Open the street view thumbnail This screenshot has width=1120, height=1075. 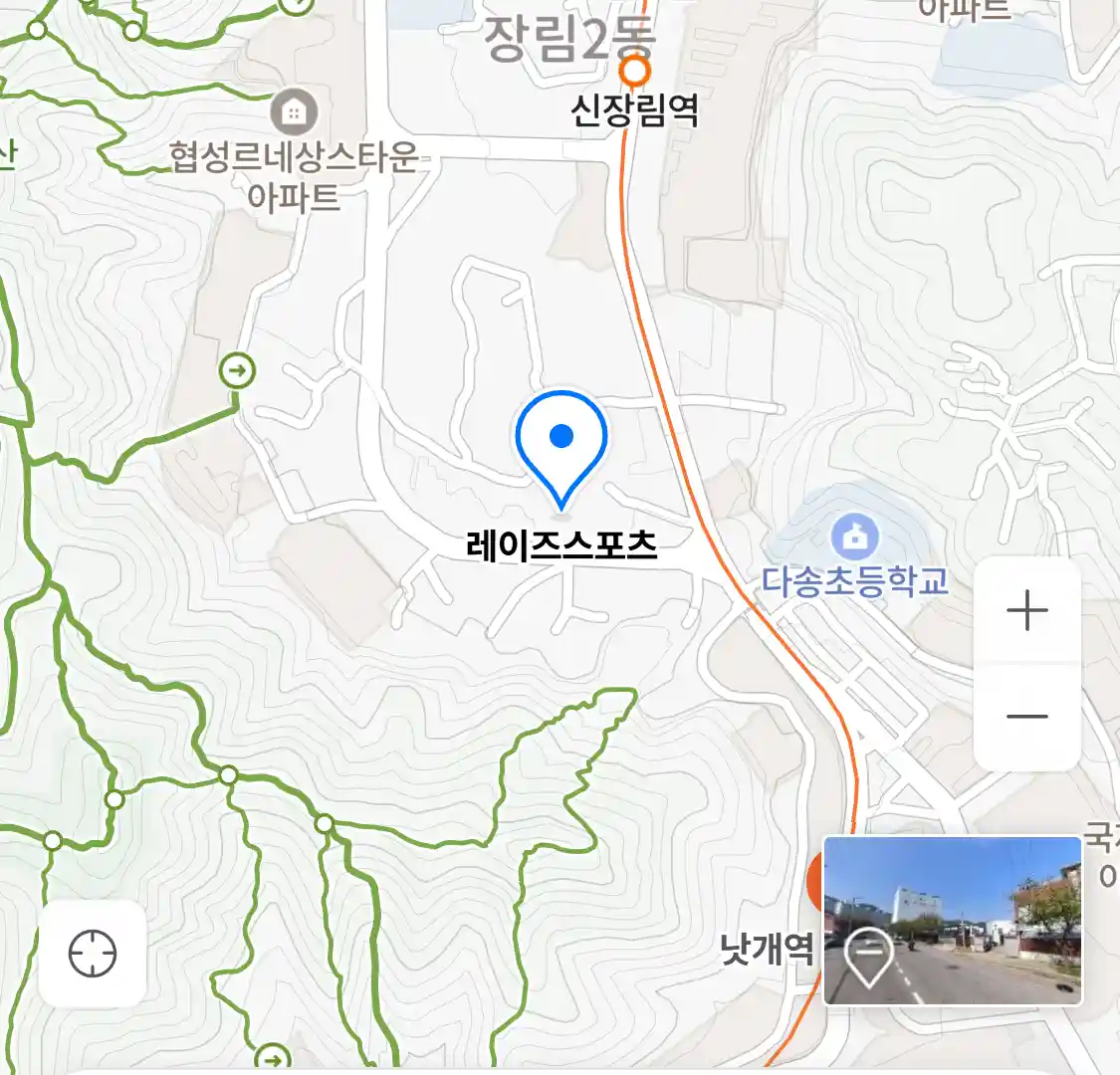click(x=953, y=921)
